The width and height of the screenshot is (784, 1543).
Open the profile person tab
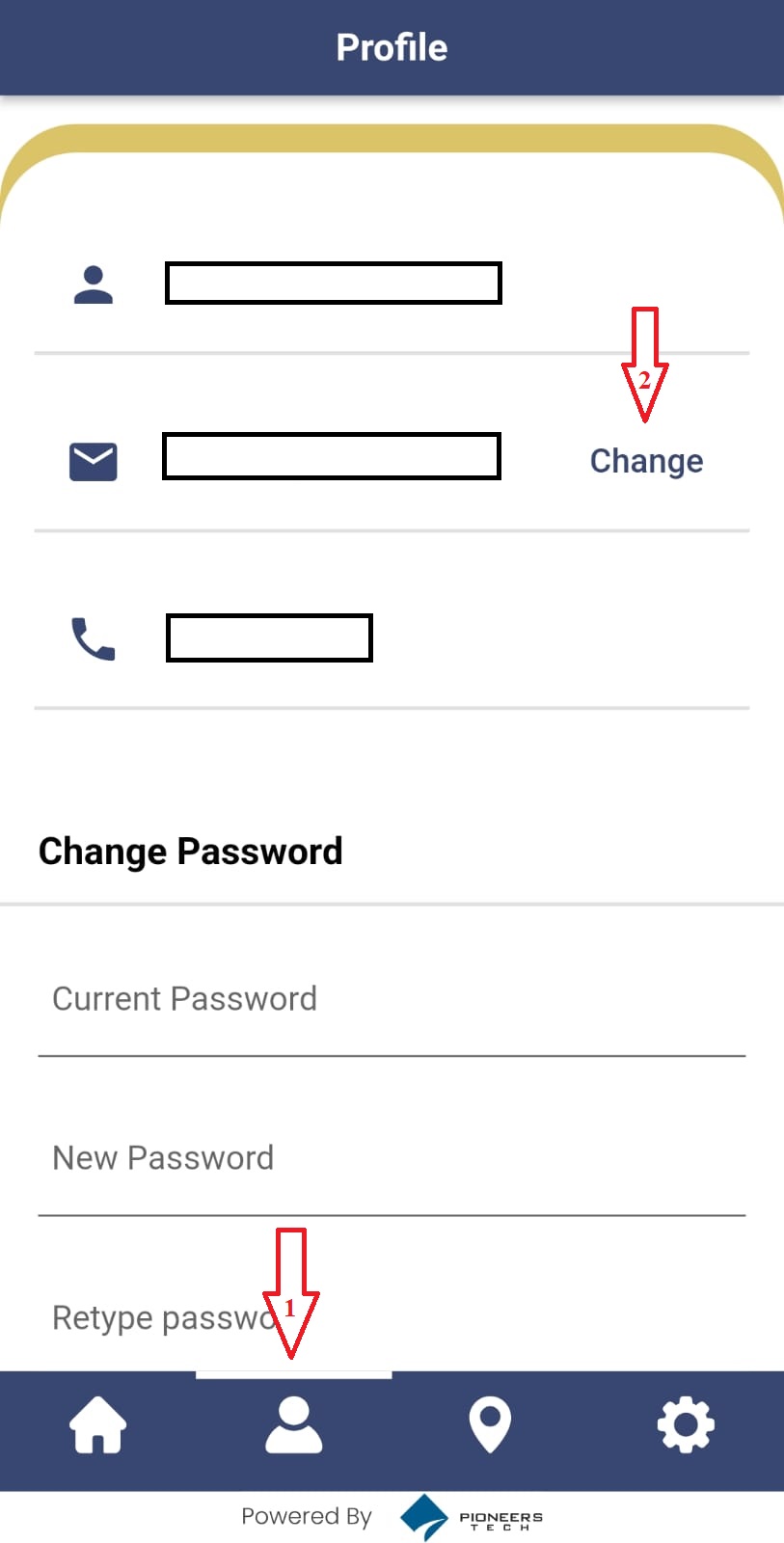point(294,1424)
